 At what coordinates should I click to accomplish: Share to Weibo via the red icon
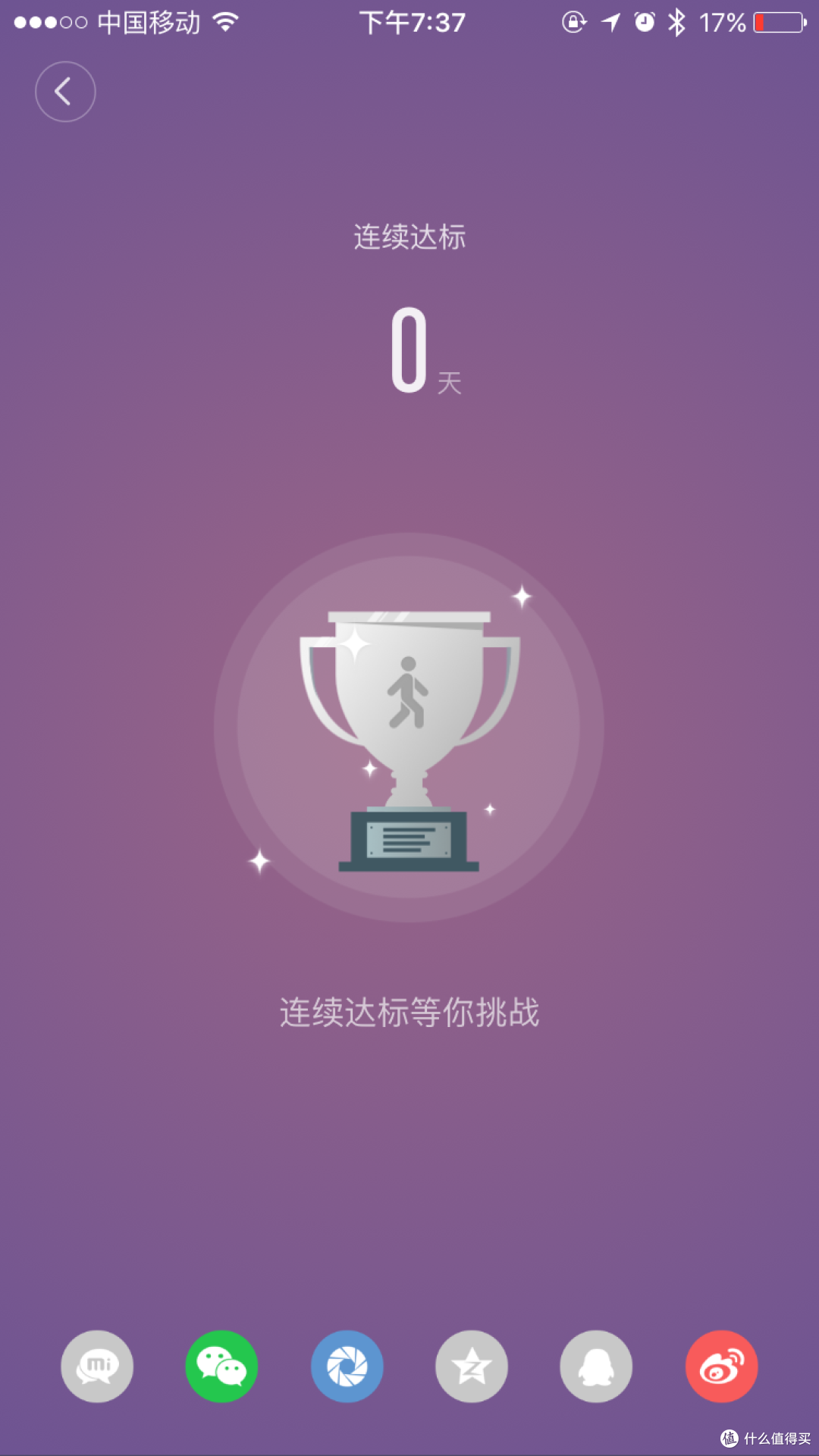point(721,1367)
